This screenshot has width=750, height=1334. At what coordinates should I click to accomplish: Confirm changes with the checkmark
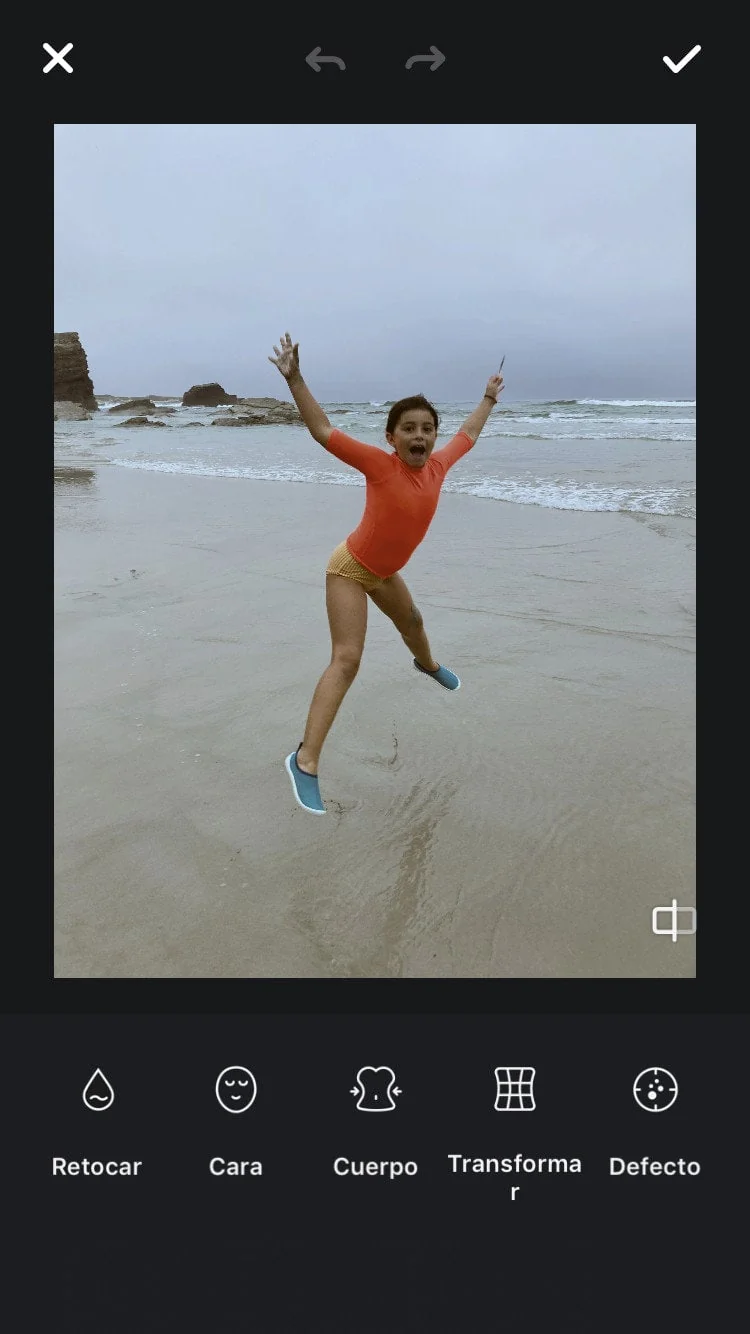(x=681, y=59)
